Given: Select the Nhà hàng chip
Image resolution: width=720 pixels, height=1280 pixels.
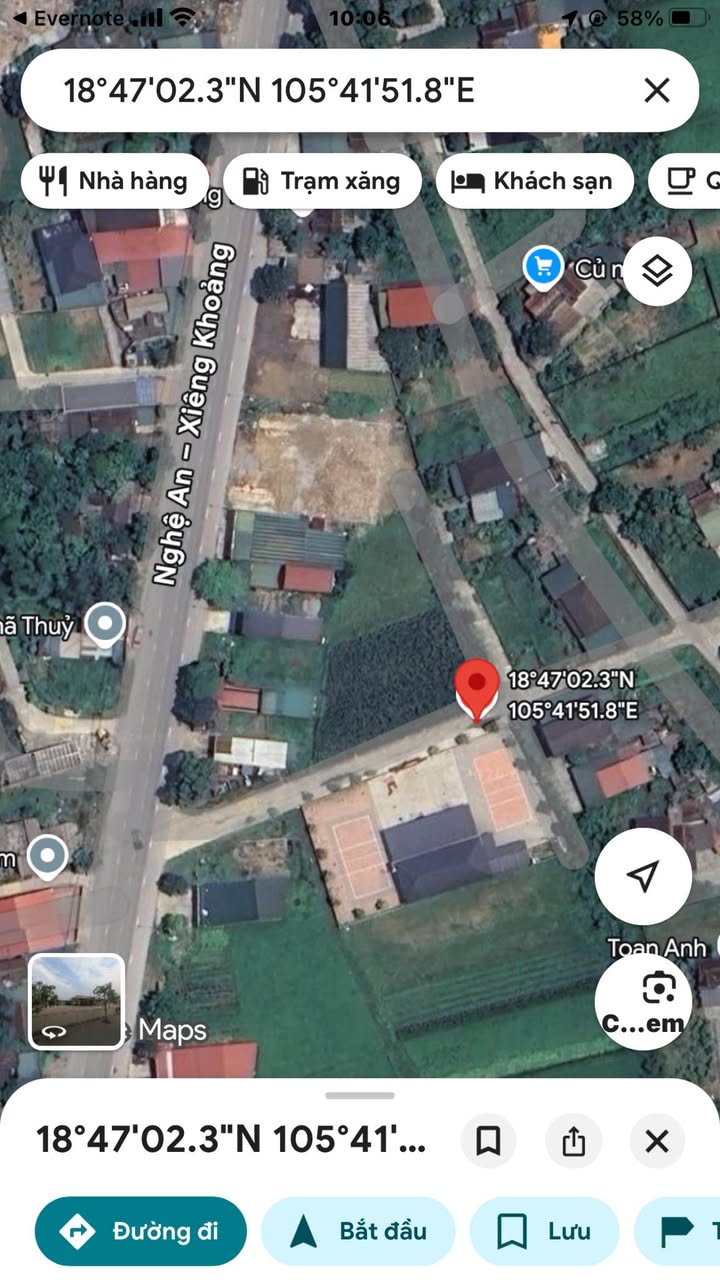Looking at the screenshot, I should [x=114, y=181].
